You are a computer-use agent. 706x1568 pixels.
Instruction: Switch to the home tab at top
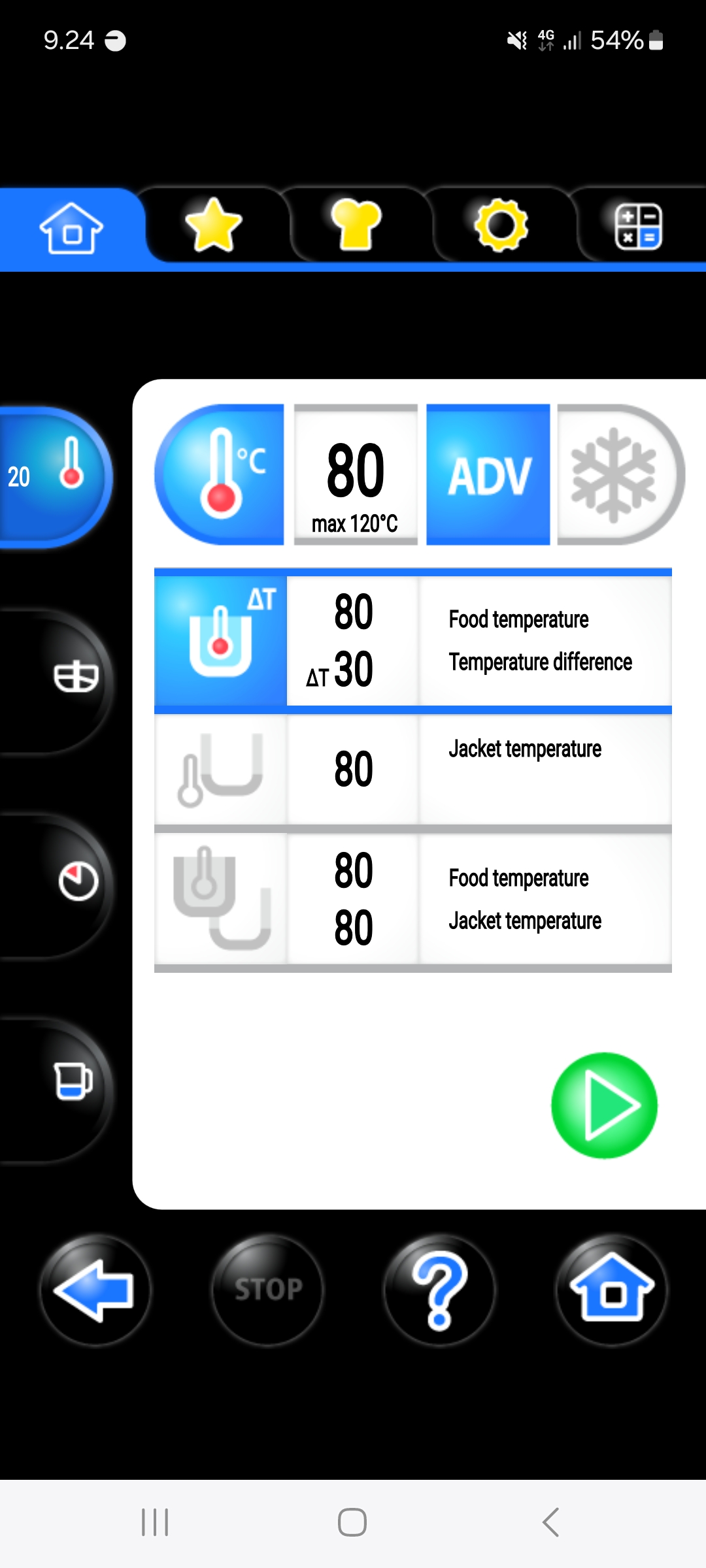click(71, 227)
